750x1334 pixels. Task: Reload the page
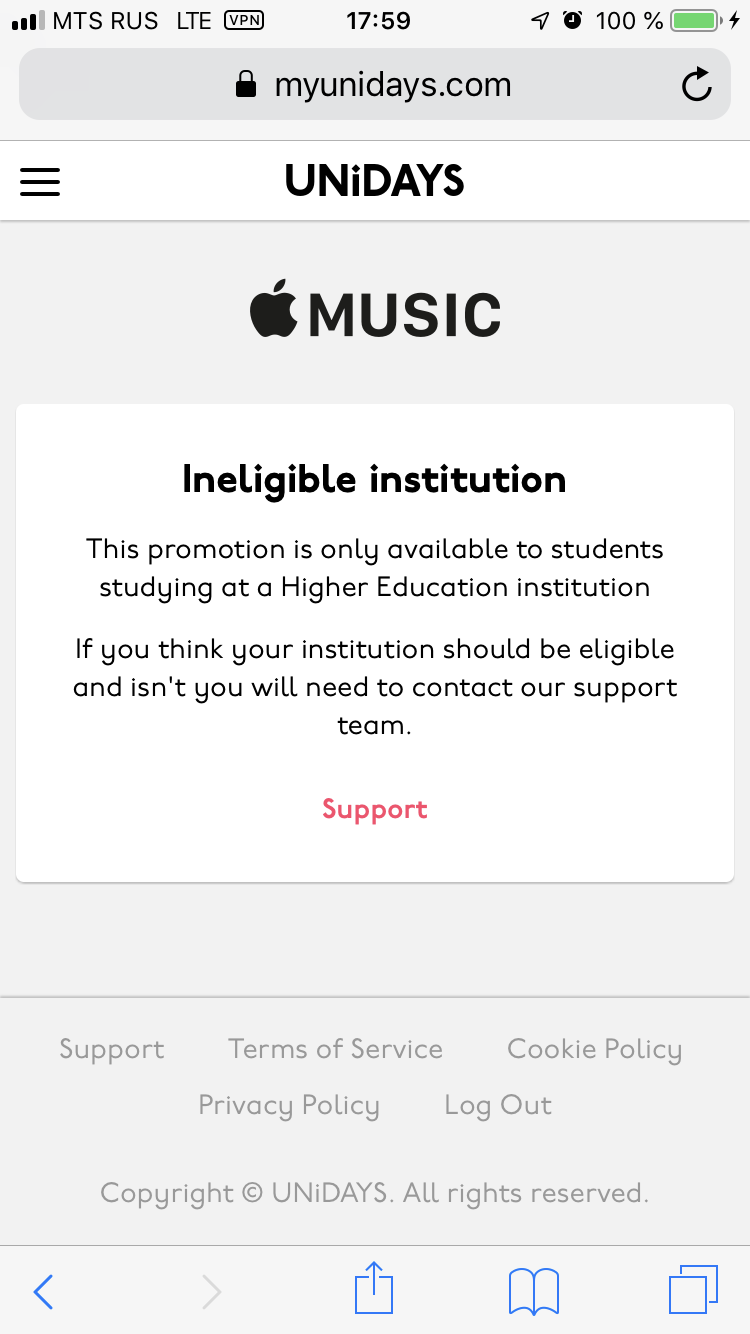point(696,86)
